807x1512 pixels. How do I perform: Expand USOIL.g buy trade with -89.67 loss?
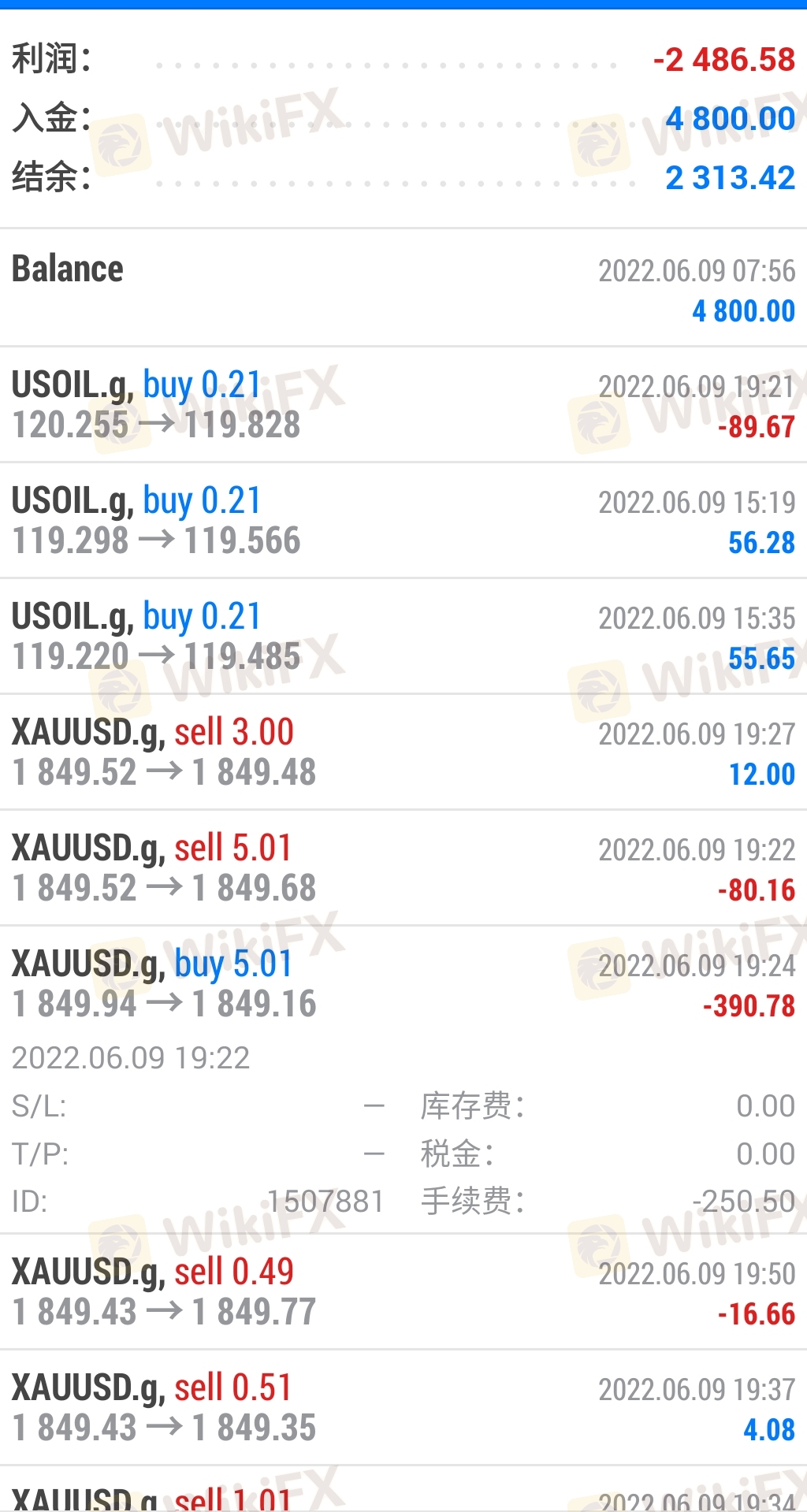pyautogui.click(x=403, y=404)
